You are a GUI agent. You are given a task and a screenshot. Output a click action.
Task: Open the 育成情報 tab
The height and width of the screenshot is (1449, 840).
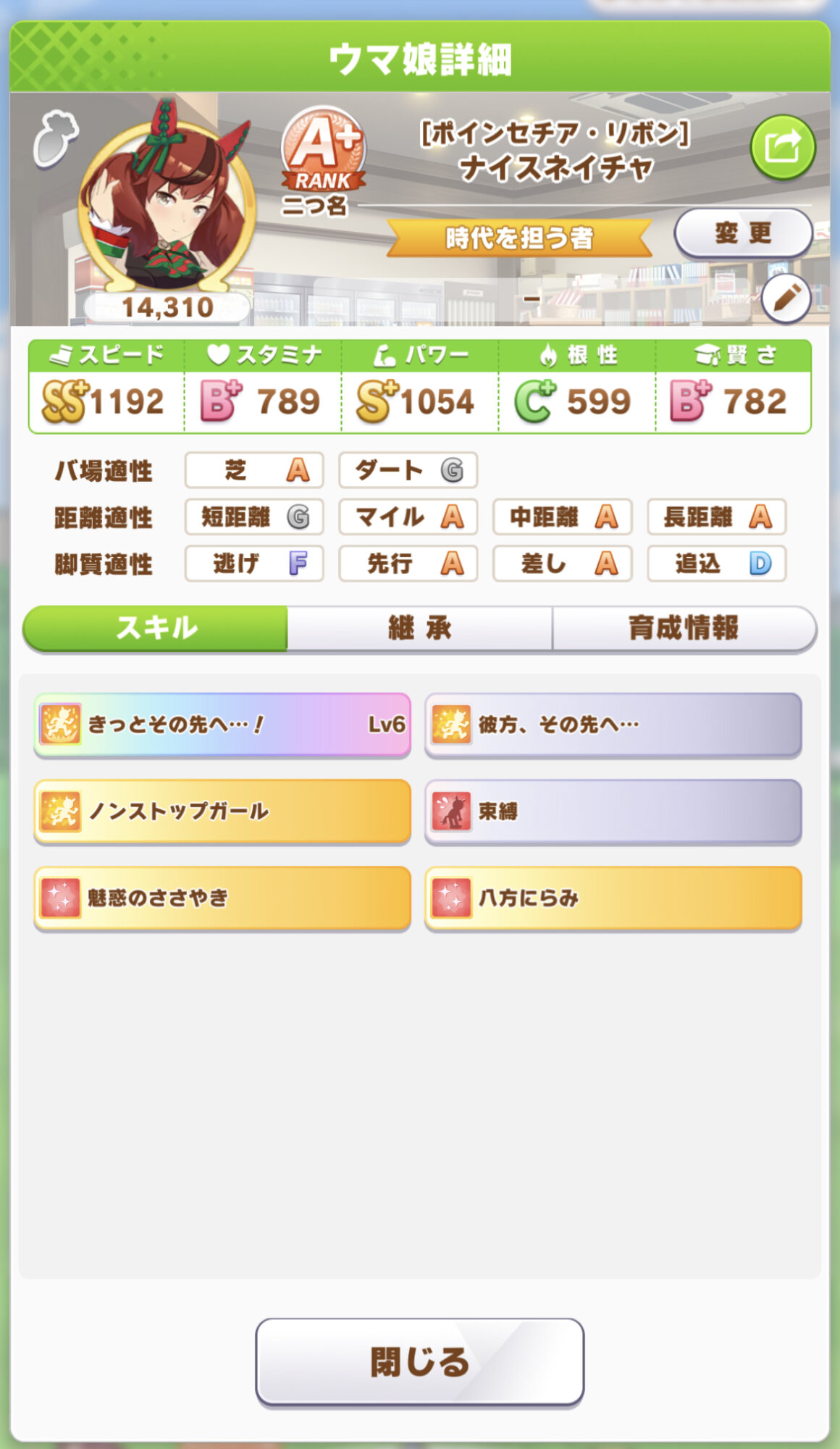click(683, 628)
